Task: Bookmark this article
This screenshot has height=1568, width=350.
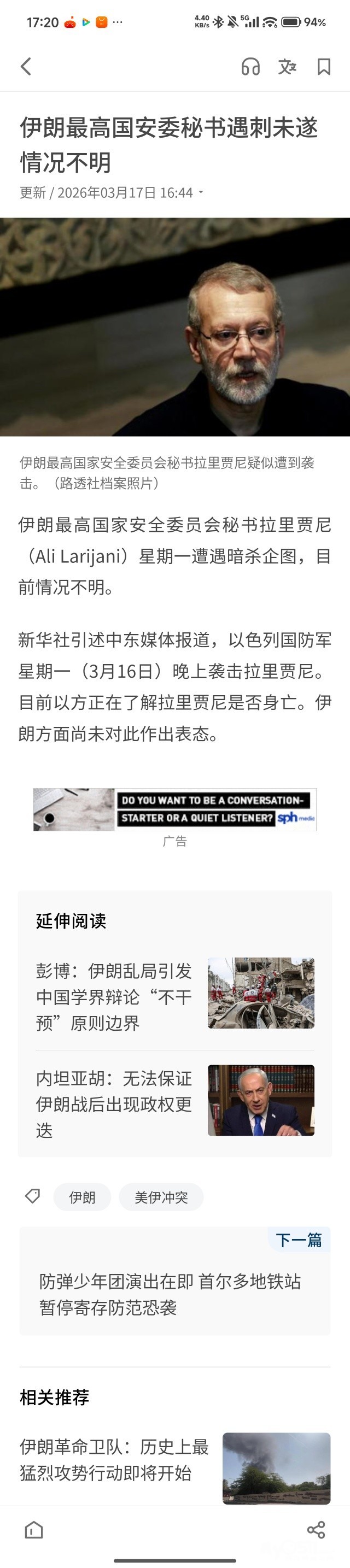Action: pyautogui.click(x=324, y=66)
